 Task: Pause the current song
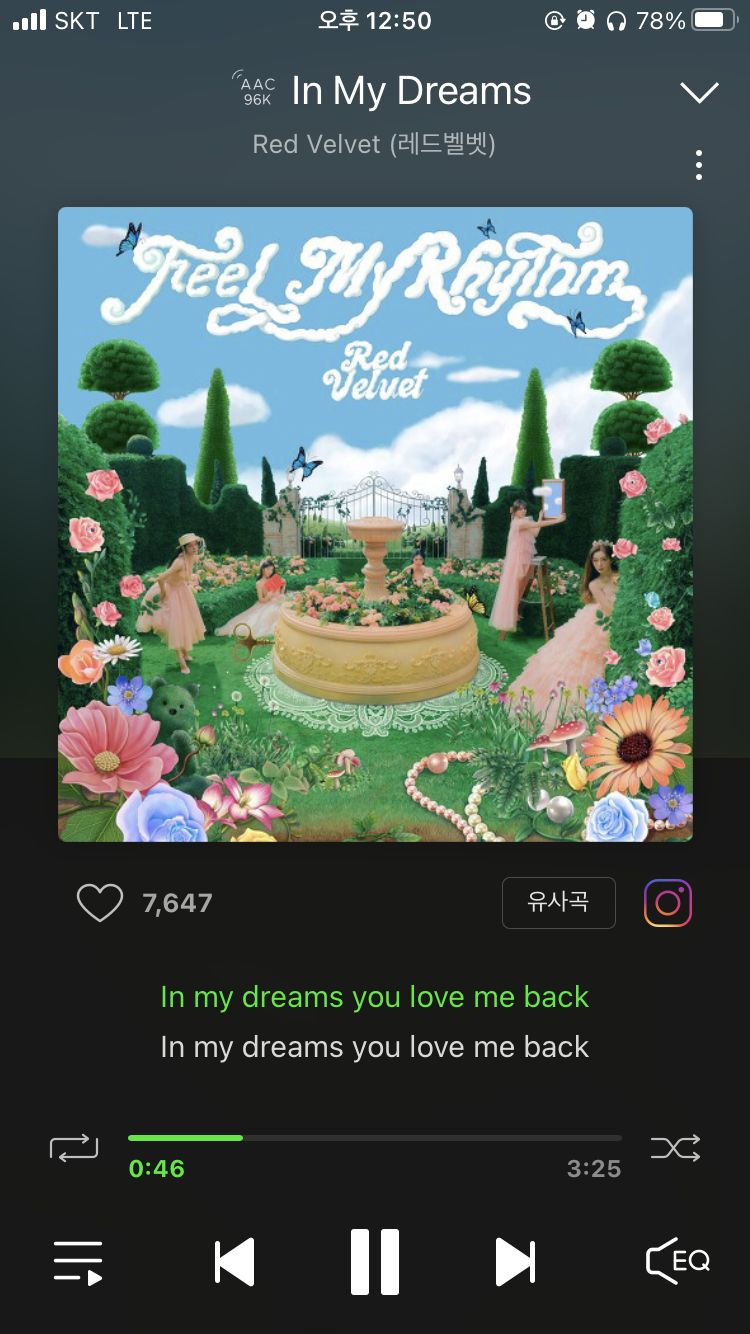[x=375, y=1262]
